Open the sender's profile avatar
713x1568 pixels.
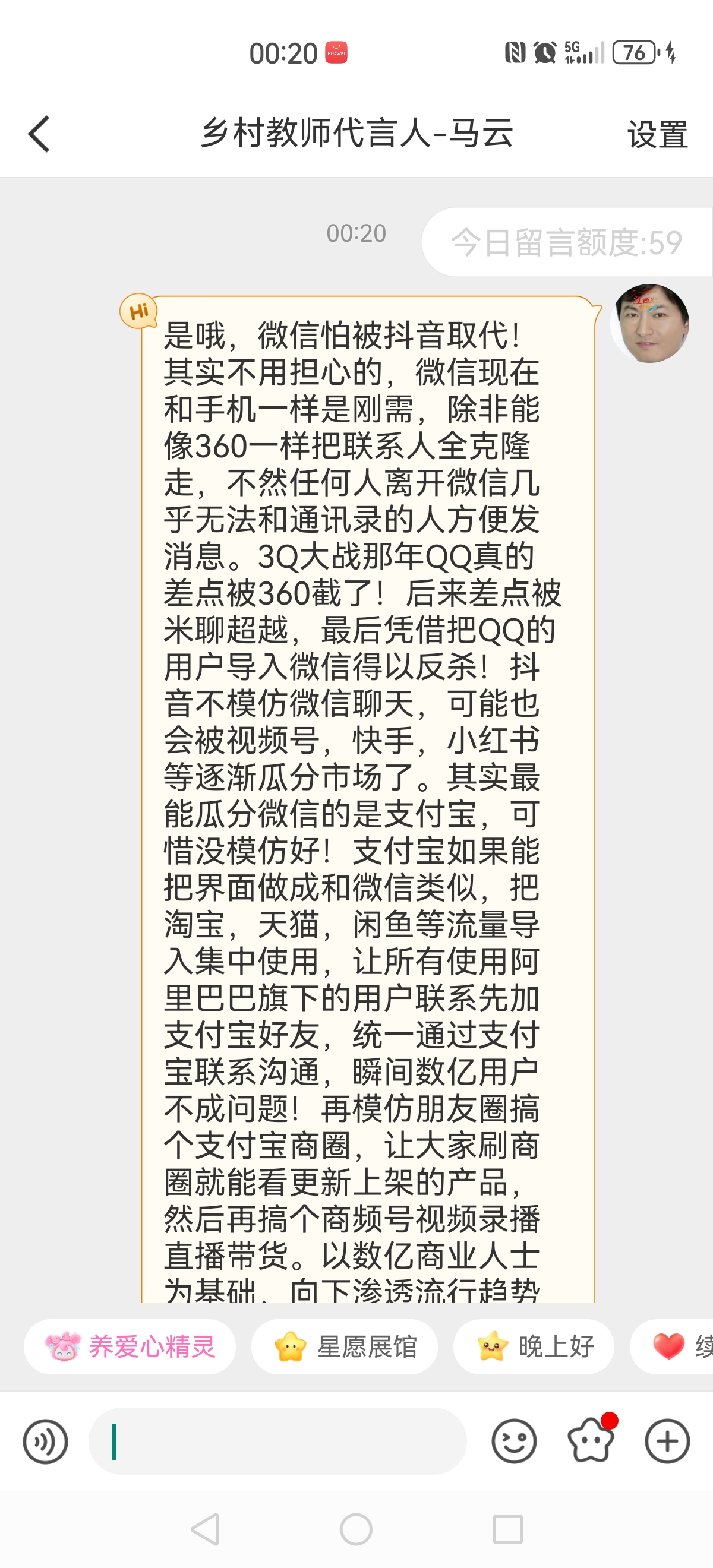coord(649,323)
